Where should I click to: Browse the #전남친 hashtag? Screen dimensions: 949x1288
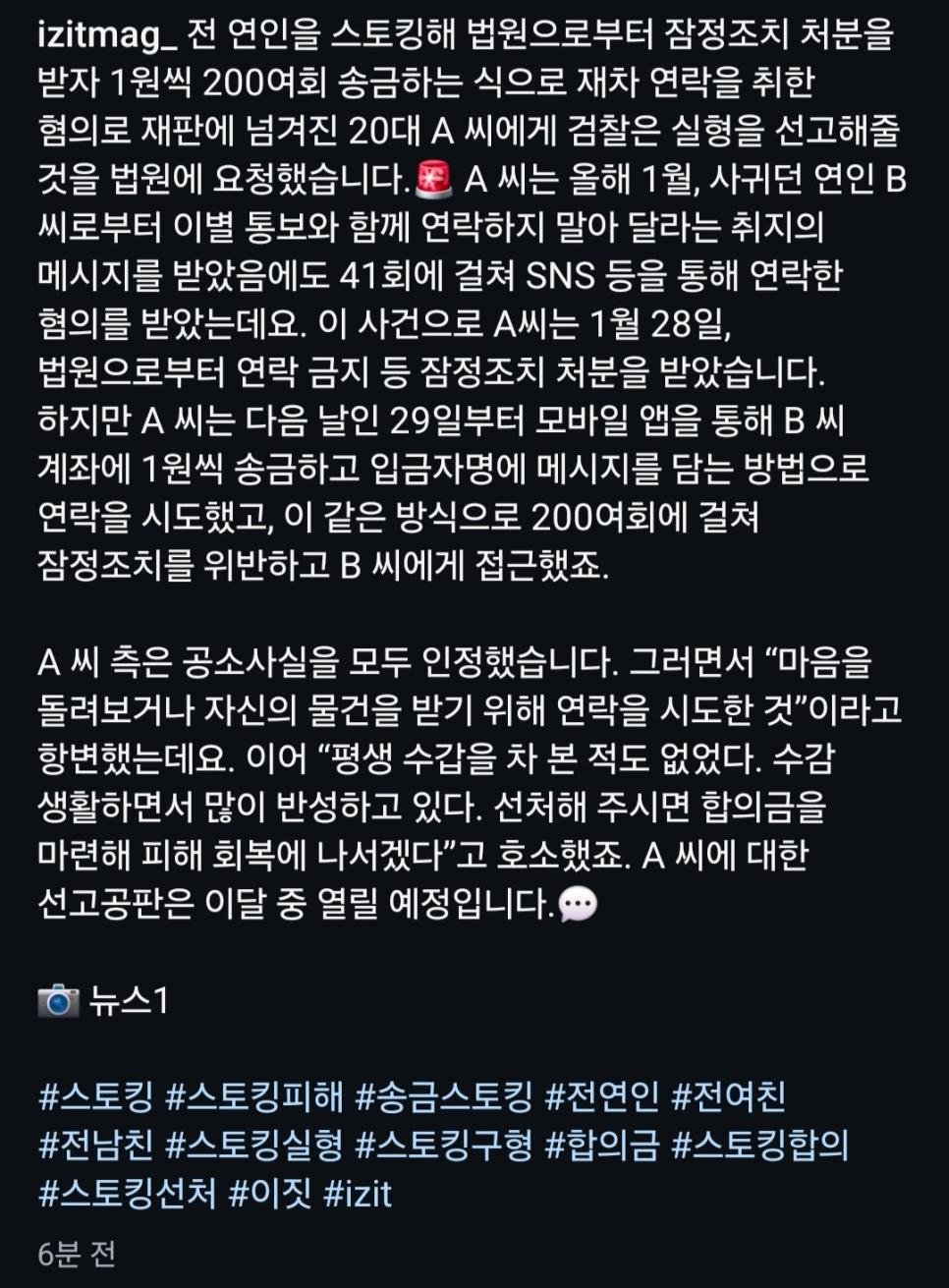pos(95,1146)
